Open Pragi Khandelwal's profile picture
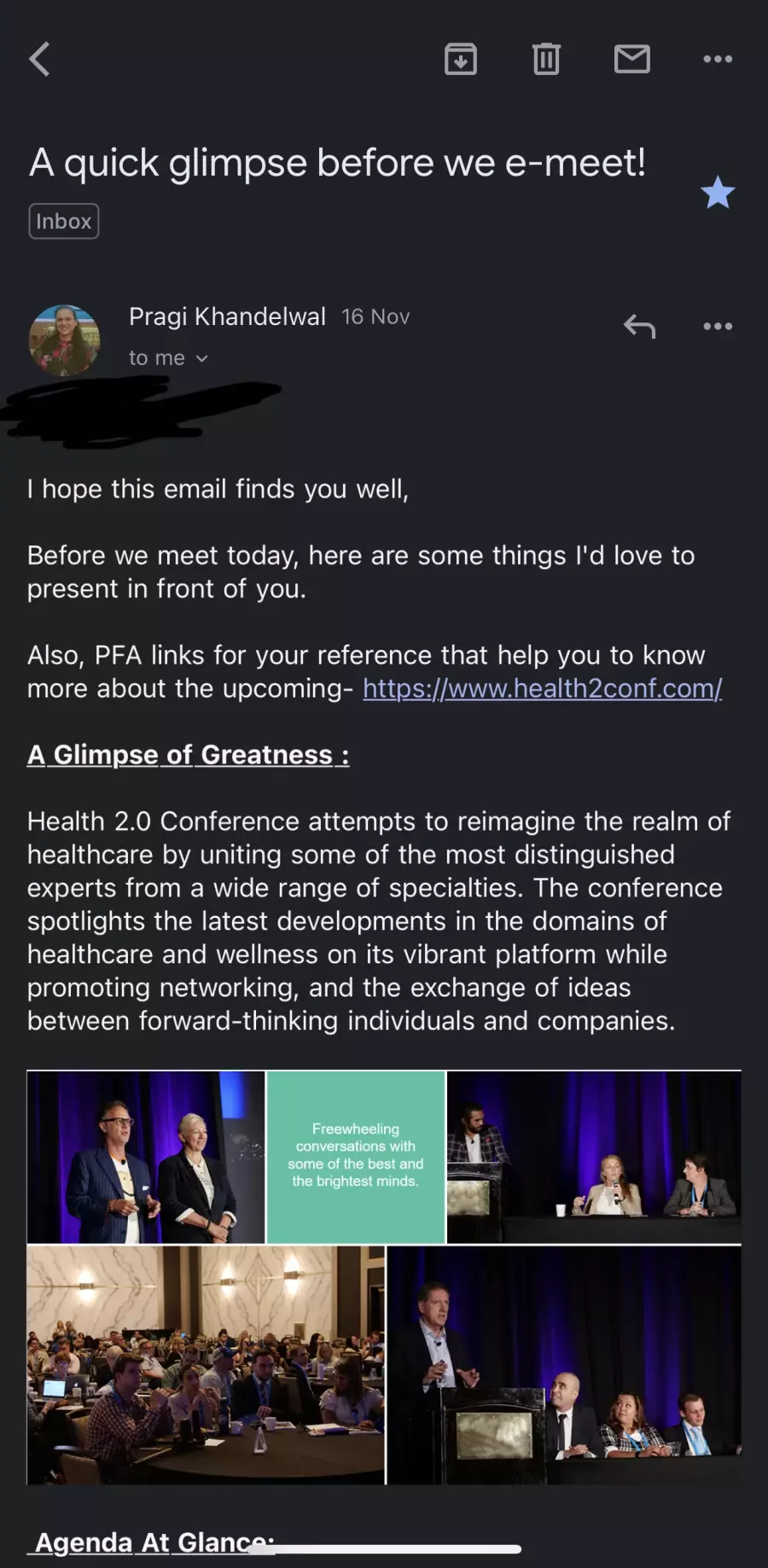Viewport: 768px width, 1568px height. (x=65, y=340)
